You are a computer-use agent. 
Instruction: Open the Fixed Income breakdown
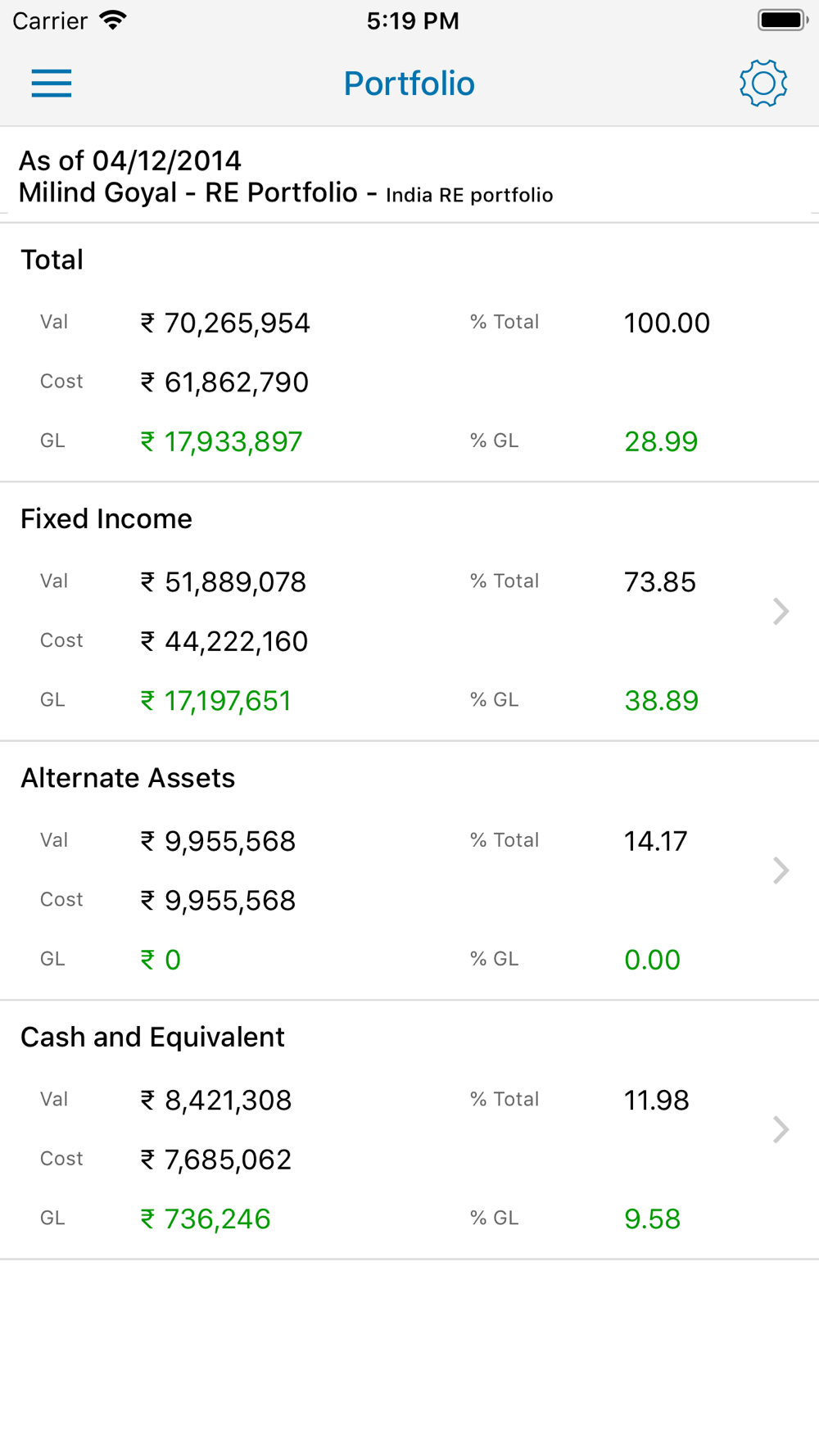tap(409, 612)
